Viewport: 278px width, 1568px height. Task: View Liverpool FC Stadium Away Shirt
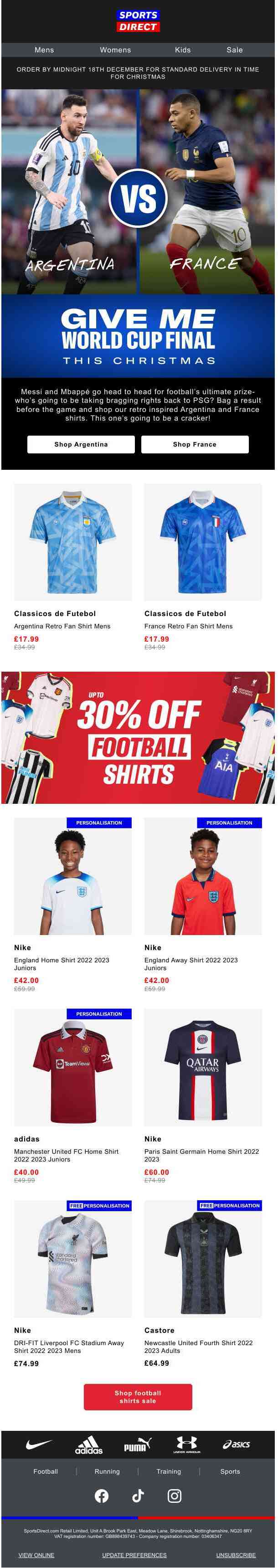(73, 1259)
